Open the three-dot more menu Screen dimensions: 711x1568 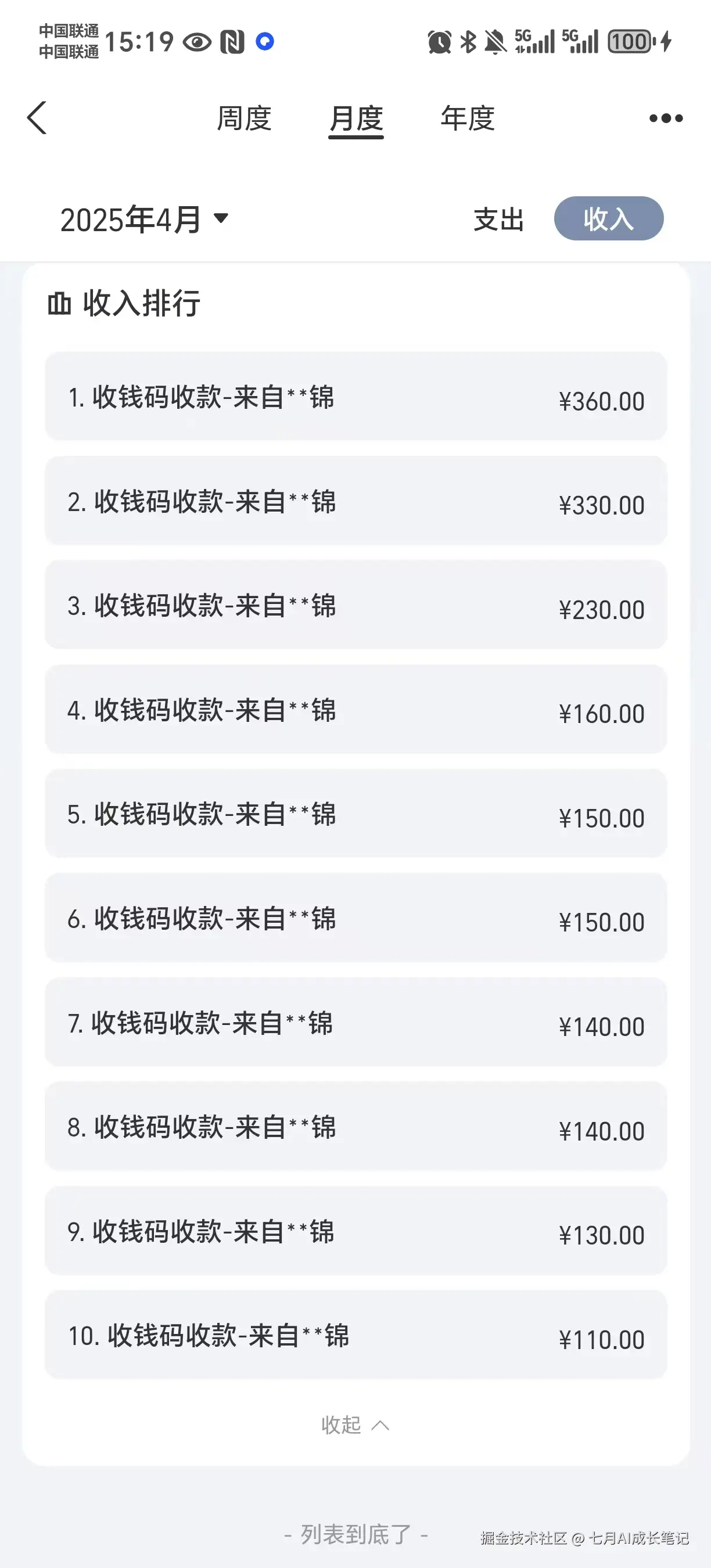tap(665, 118)
